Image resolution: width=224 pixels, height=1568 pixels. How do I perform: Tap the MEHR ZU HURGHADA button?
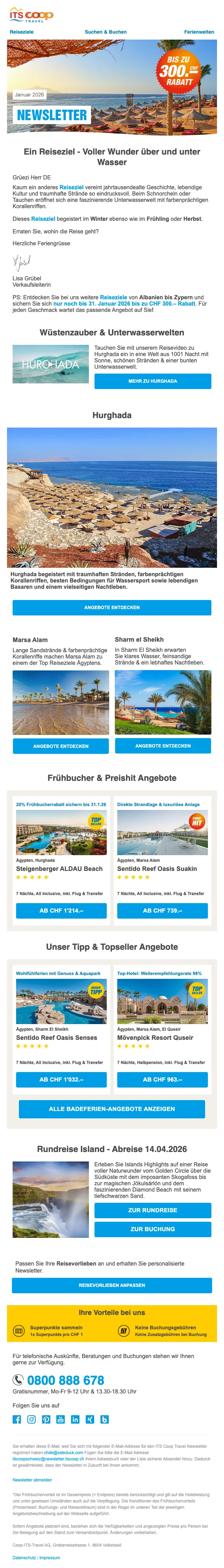152,381
